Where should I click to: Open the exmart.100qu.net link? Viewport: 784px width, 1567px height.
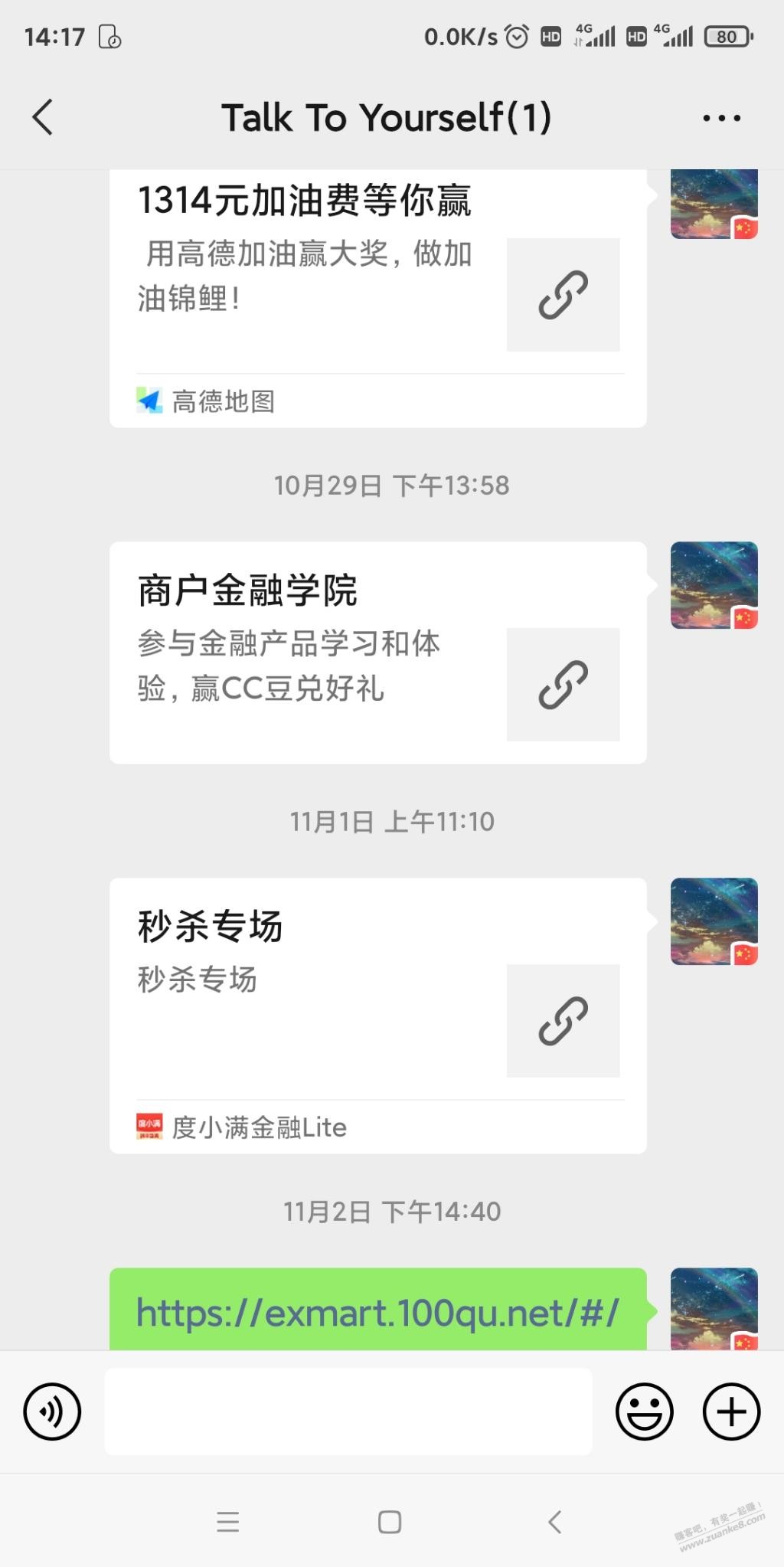pos(377,1313)
